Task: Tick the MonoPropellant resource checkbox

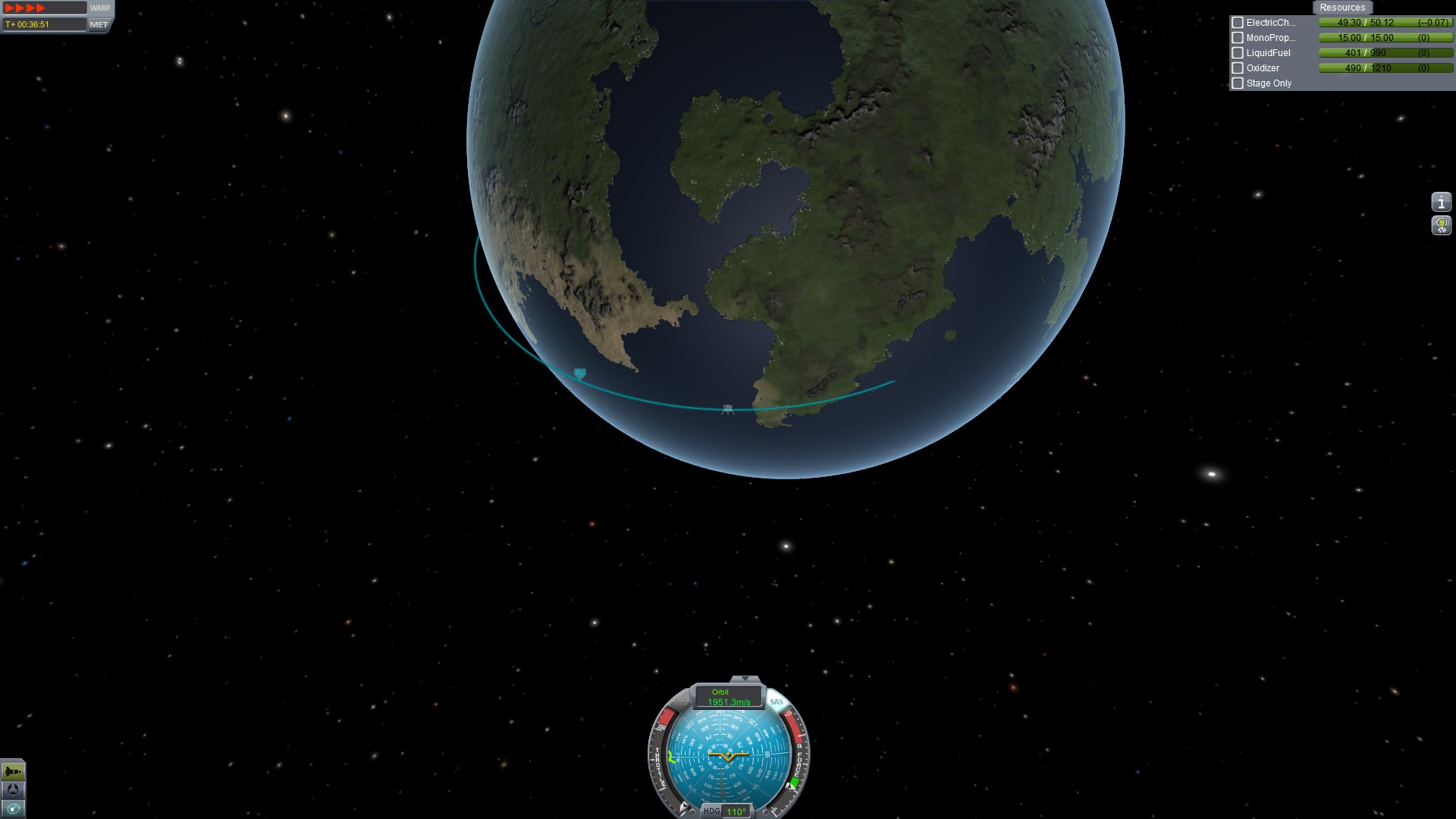Action: click(x=1238, y=38)
